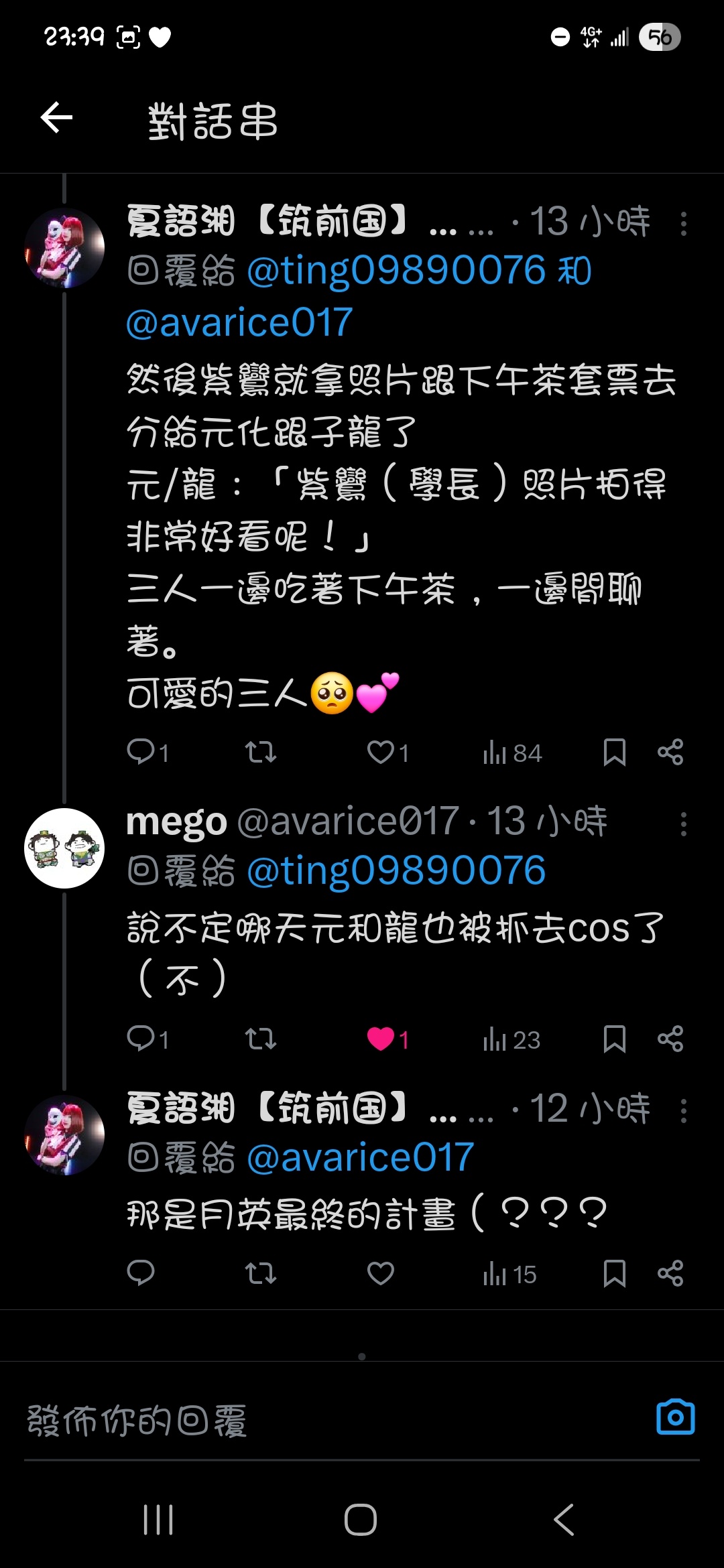This screenshot has height=1568, width=724.
Task: Bookmark mego's tweet about cos
Action: 614,1039
